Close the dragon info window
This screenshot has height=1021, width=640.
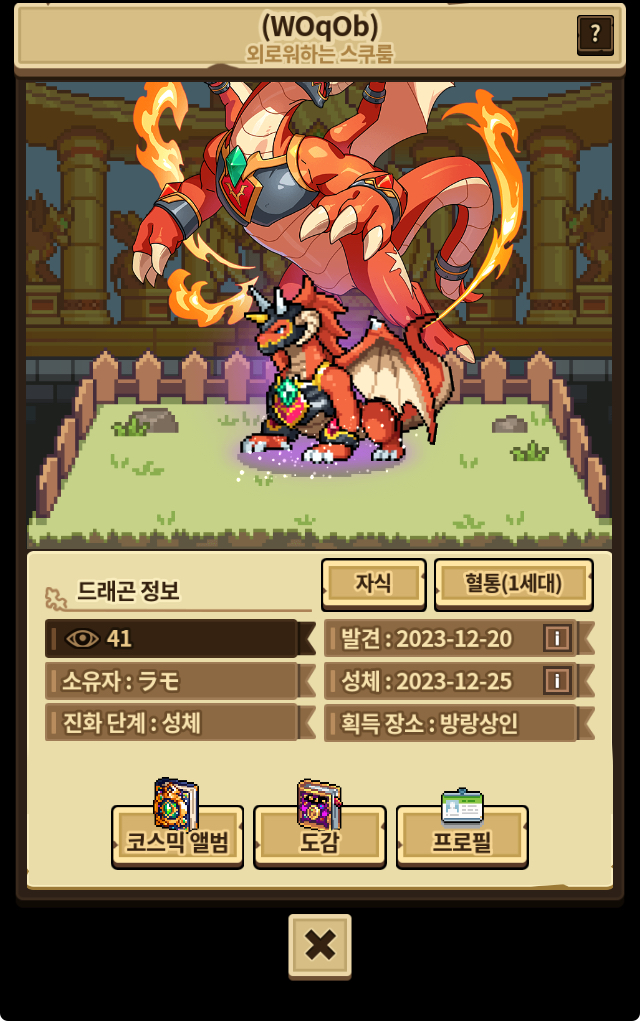point(320,945)
